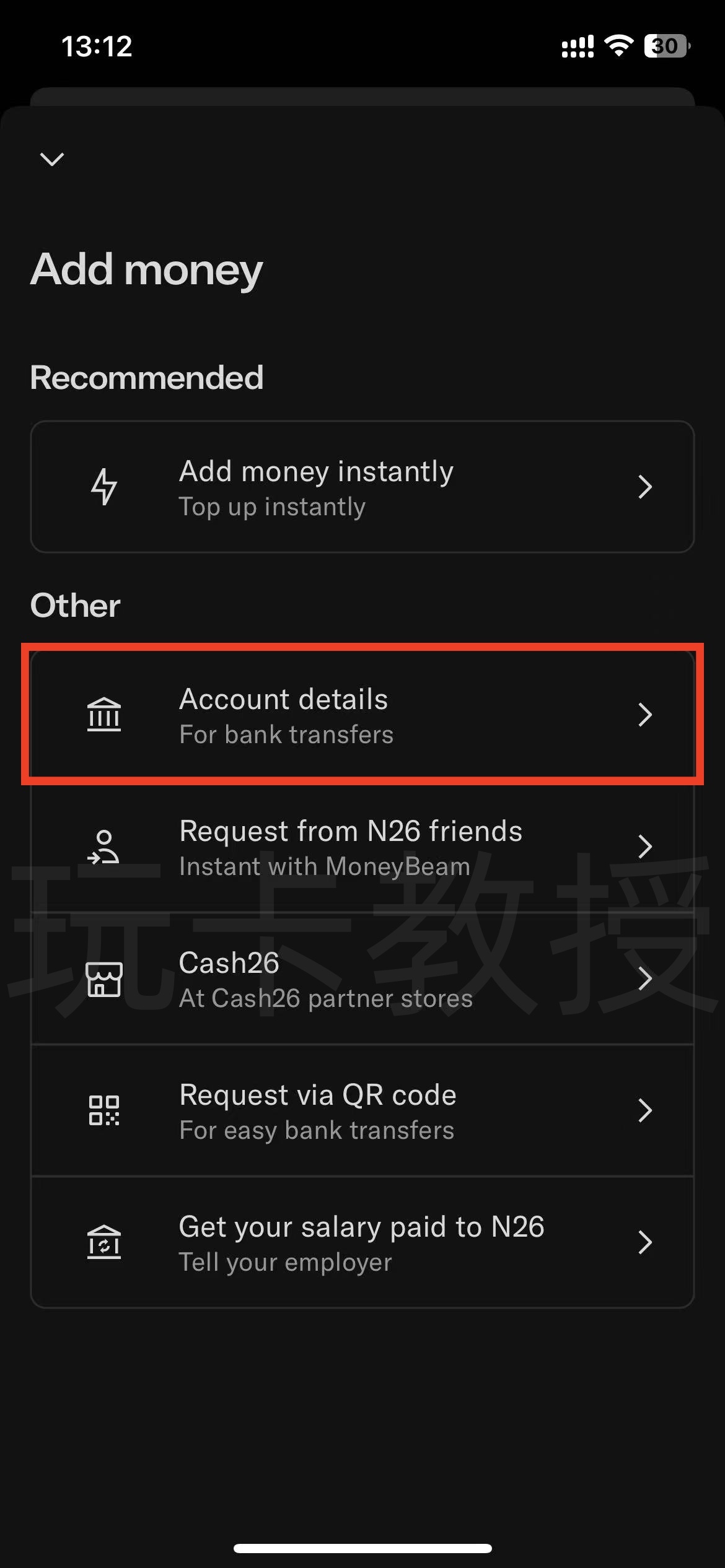Viewport: 725px width, 1568px height.
Task: Open Add money instantly
Action: pyautogui.click(x=362, y=487)
